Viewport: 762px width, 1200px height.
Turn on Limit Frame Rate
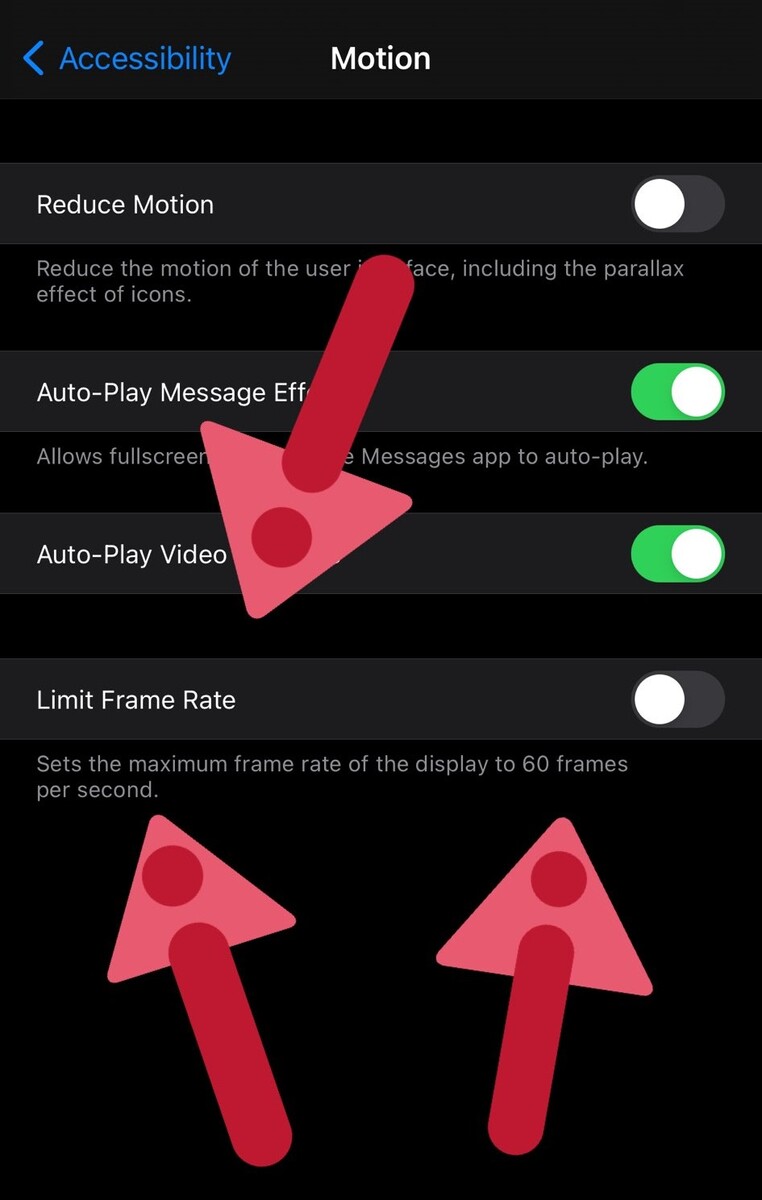[x=677, y=700]
